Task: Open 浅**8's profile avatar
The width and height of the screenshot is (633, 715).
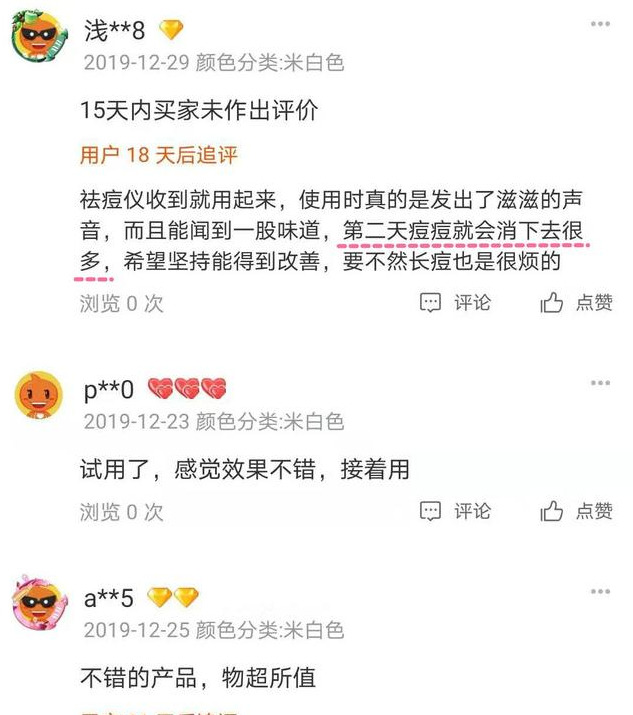Action: (39, 40)
